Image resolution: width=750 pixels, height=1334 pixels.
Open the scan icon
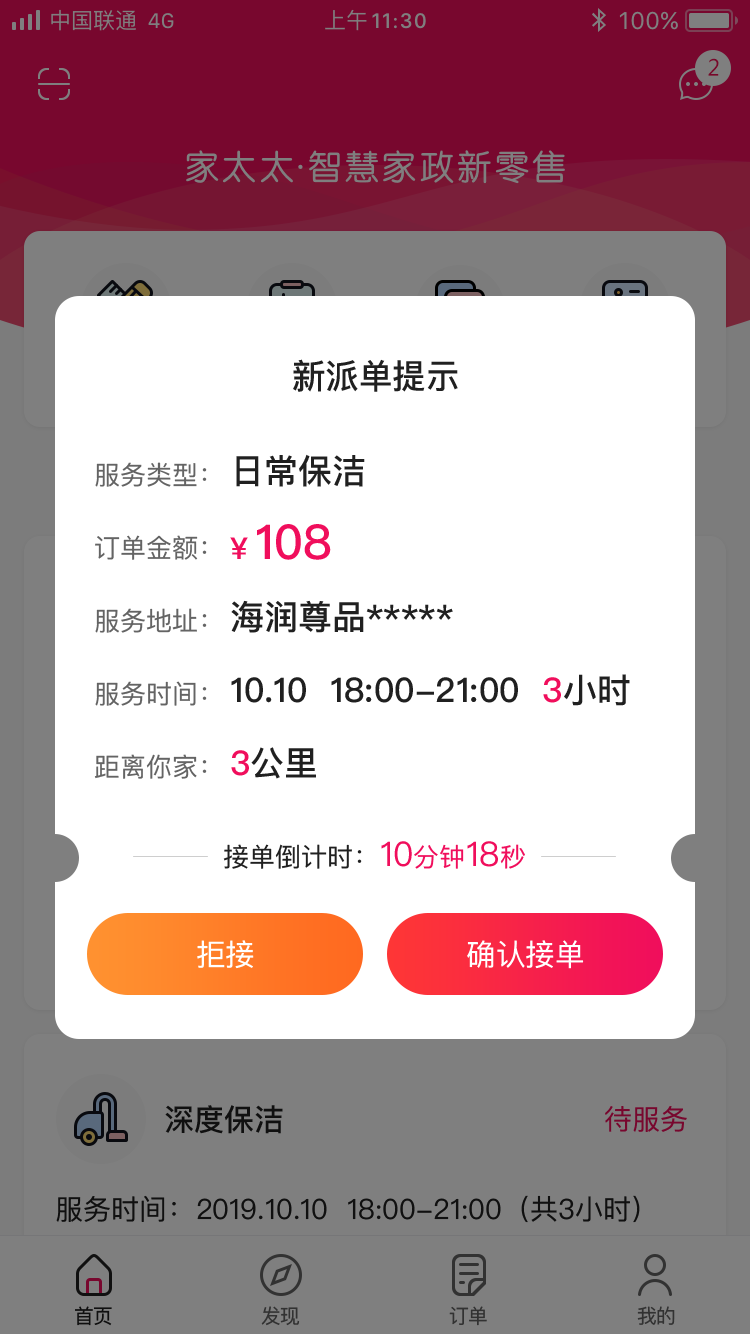coord(54,84)
